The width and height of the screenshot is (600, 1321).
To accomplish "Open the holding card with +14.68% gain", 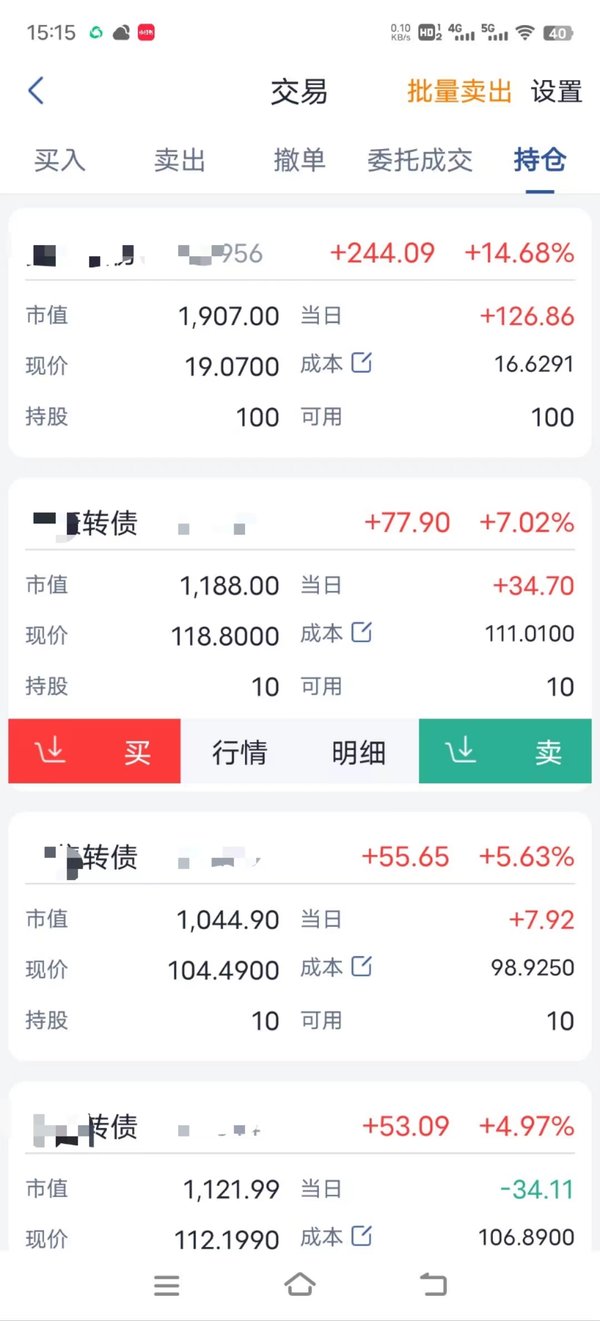I will click(x=300, y=333).
